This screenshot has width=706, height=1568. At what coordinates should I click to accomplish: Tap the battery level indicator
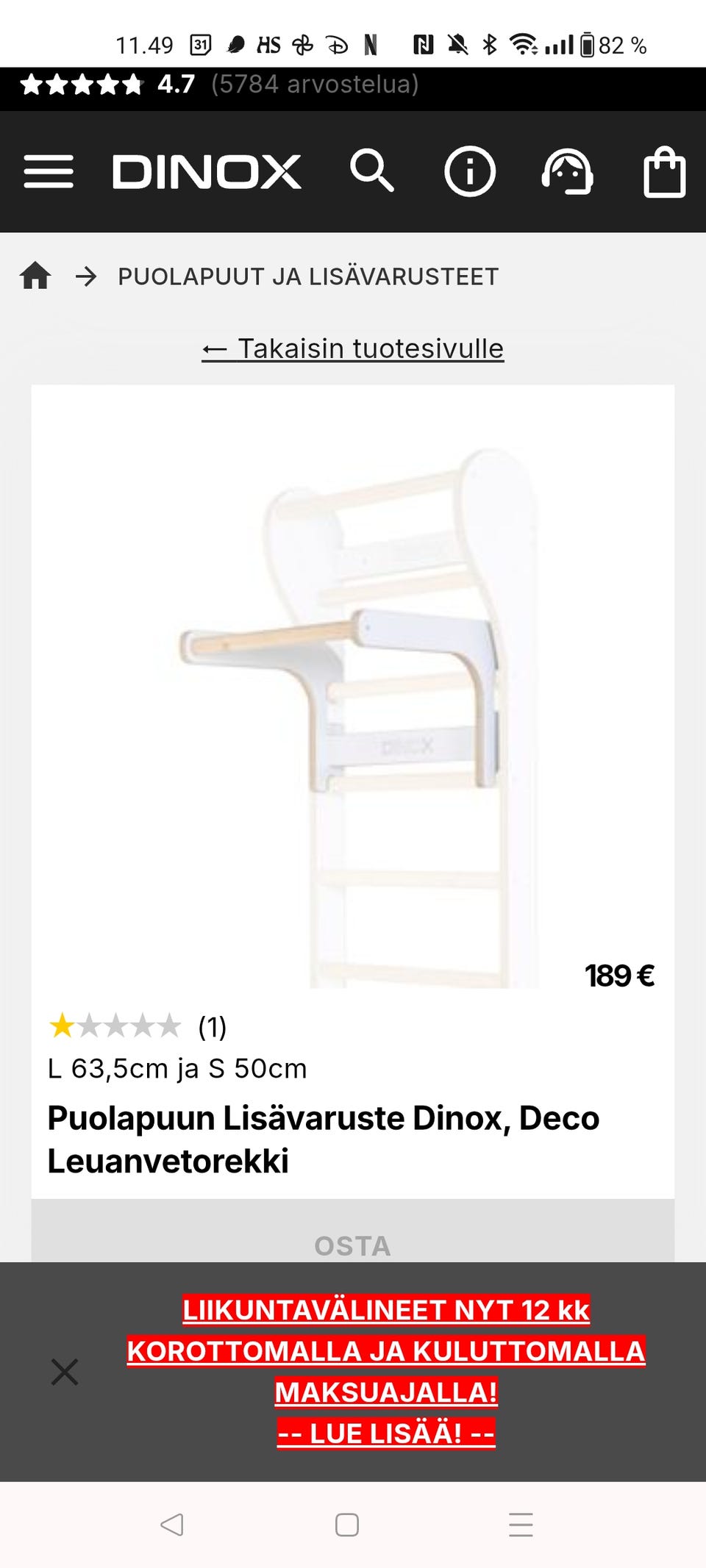(588, 44)
